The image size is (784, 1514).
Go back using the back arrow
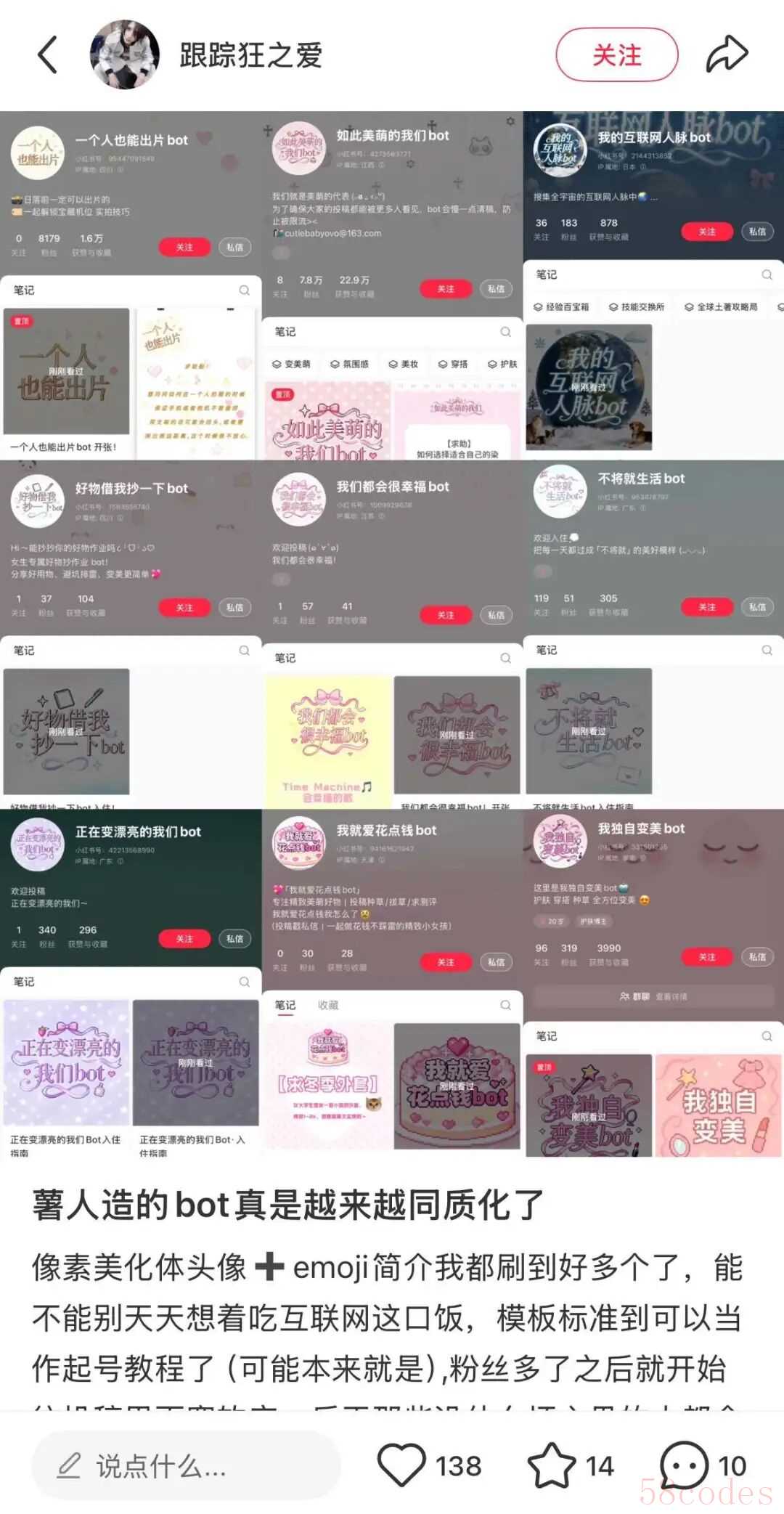click(48, 55)
